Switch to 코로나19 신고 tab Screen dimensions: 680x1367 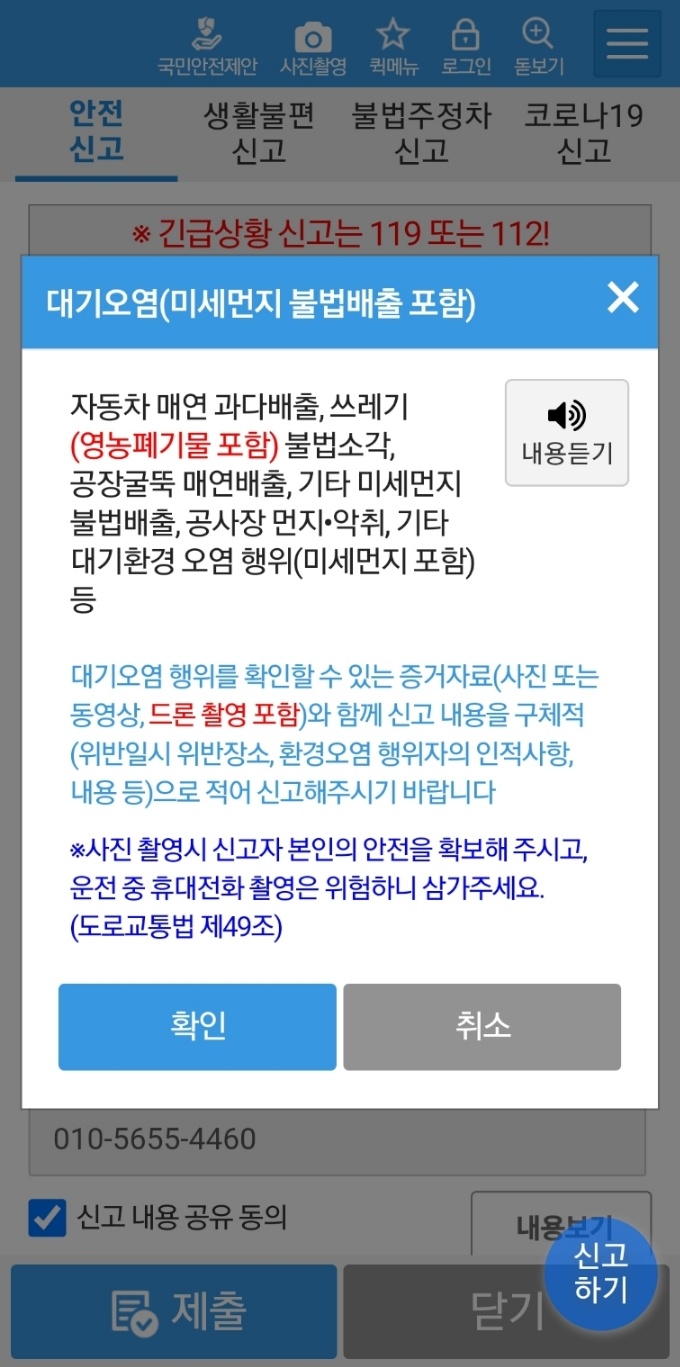(x=584, y=133)
